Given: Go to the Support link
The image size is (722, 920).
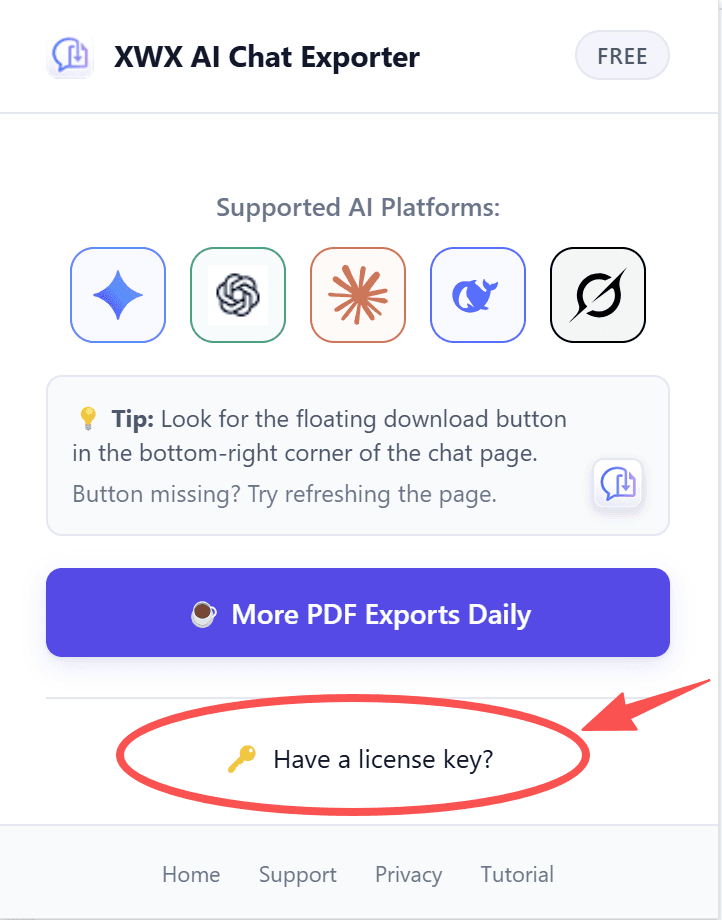Looking at the screenshot, I should click(298, 874).
